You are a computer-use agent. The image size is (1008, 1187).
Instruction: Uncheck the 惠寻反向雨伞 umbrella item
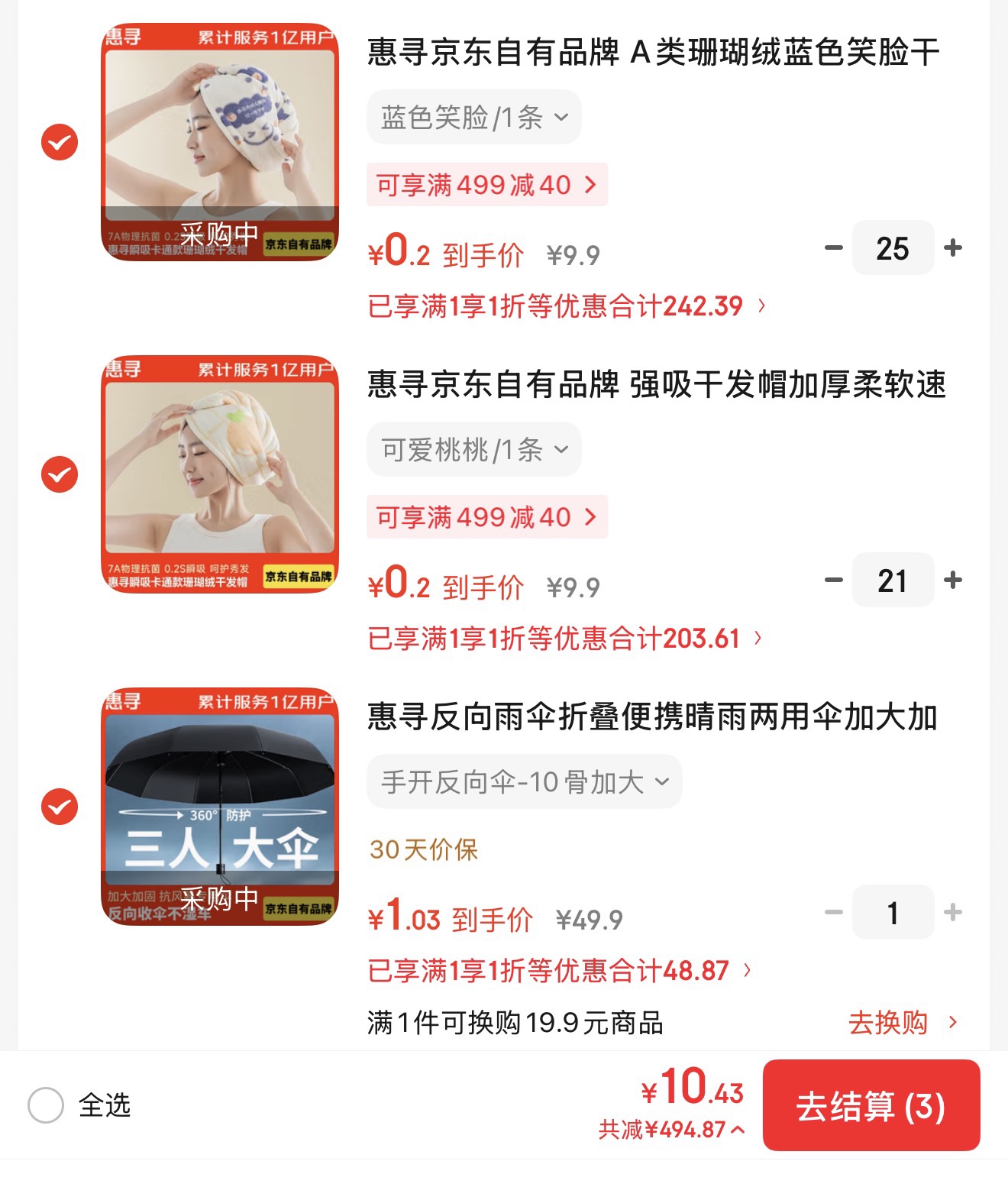click(60, 807)
